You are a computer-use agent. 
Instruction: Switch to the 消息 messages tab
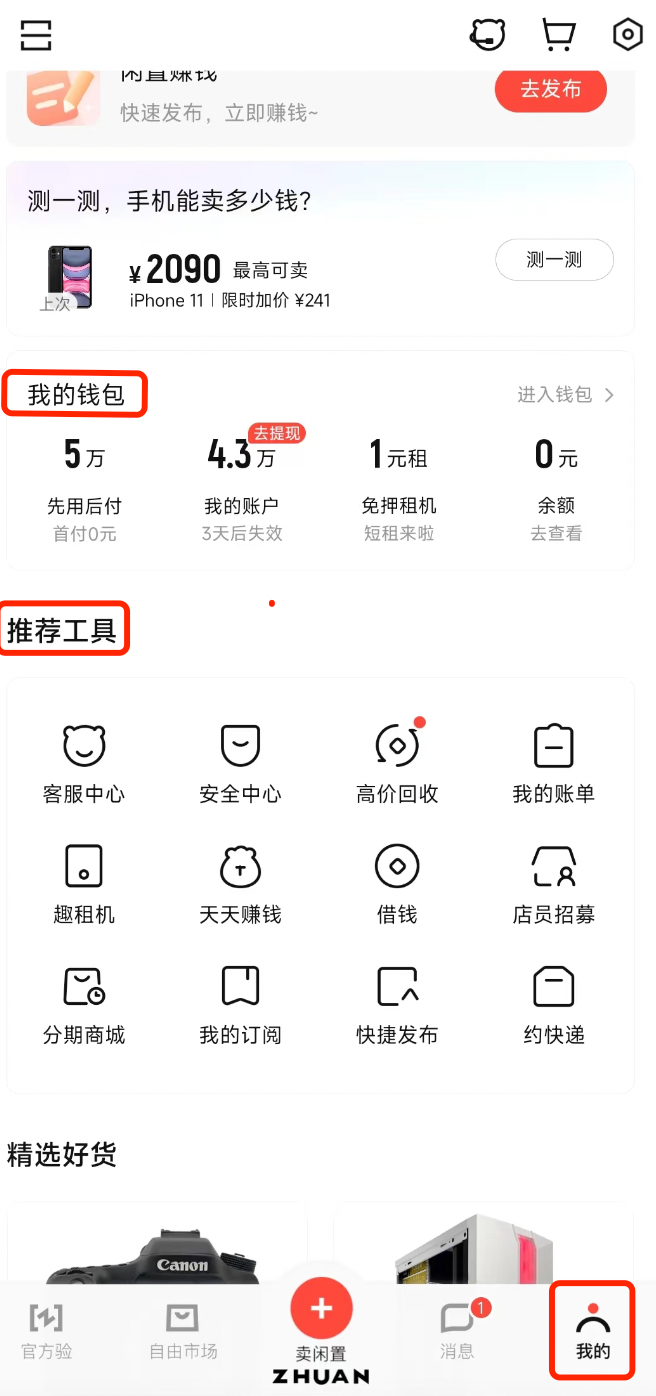click(457, 1331)
